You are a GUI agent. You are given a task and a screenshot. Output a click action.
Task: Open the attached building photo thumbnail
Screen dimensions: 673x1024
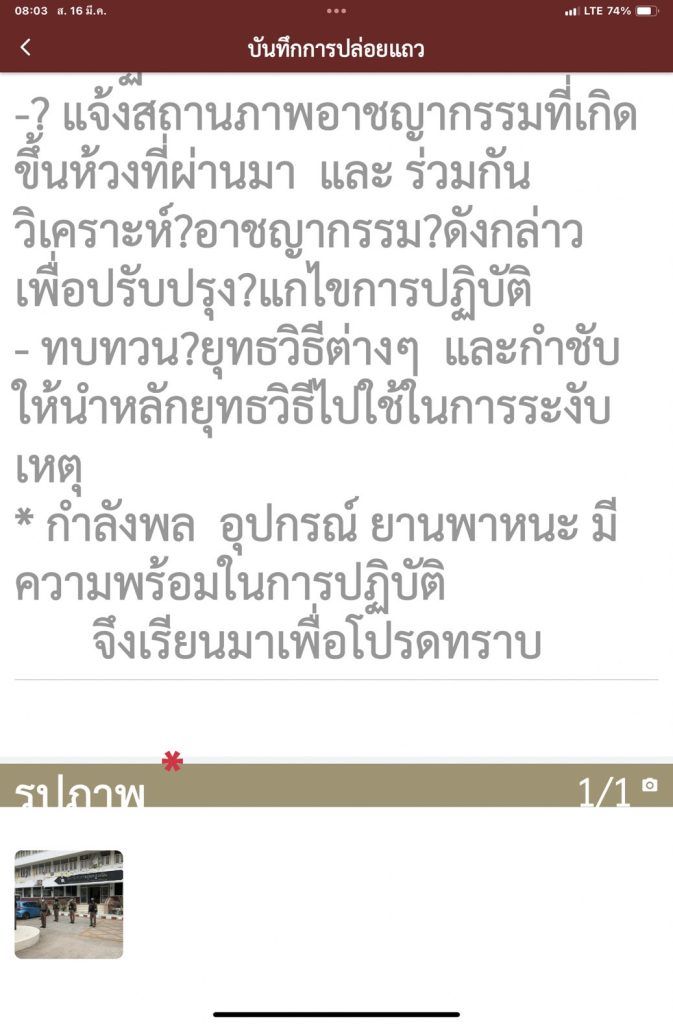pyautogui.click(x=69, y=904)
